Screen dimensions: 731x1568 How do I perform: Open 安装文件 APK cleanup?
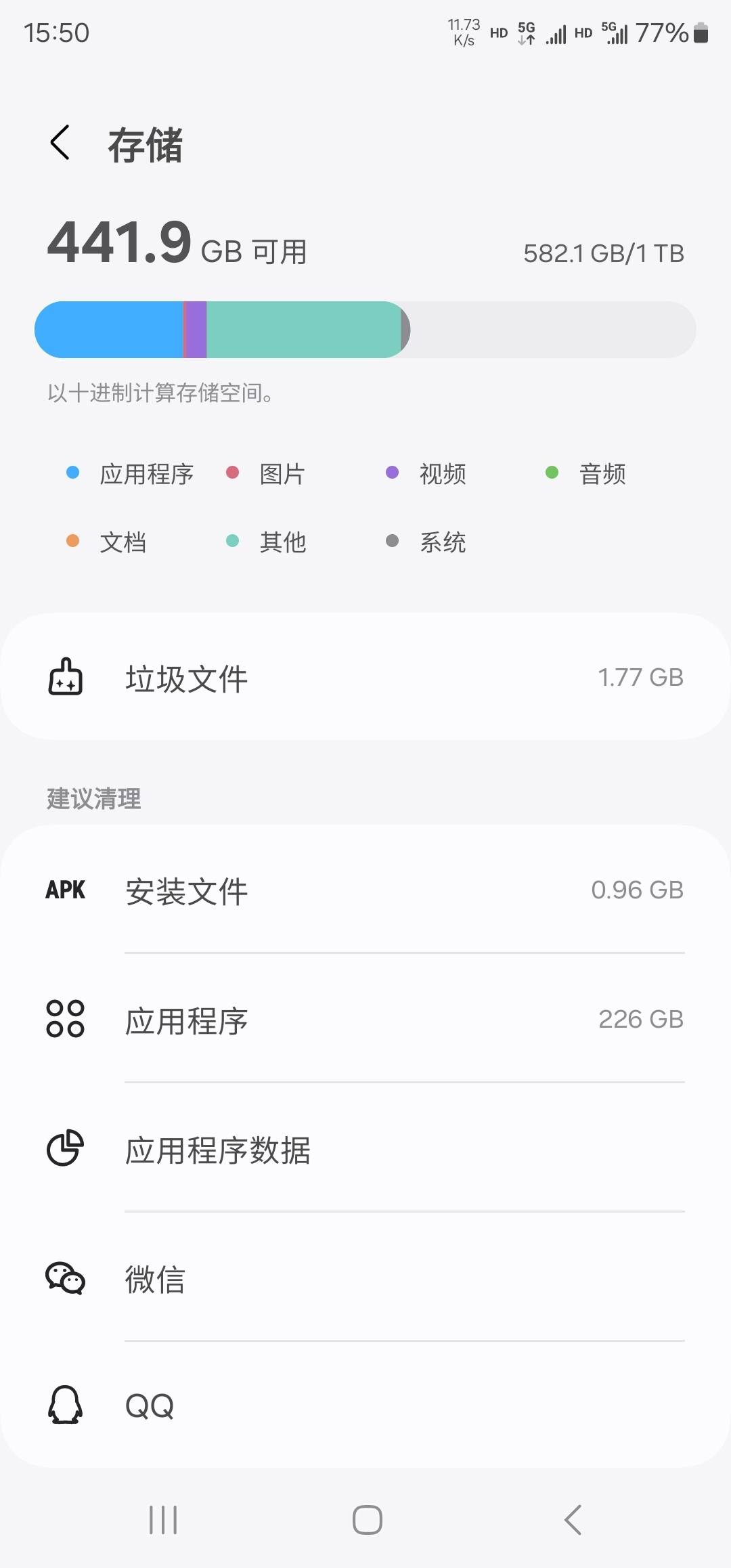click(x=365, y=890)
